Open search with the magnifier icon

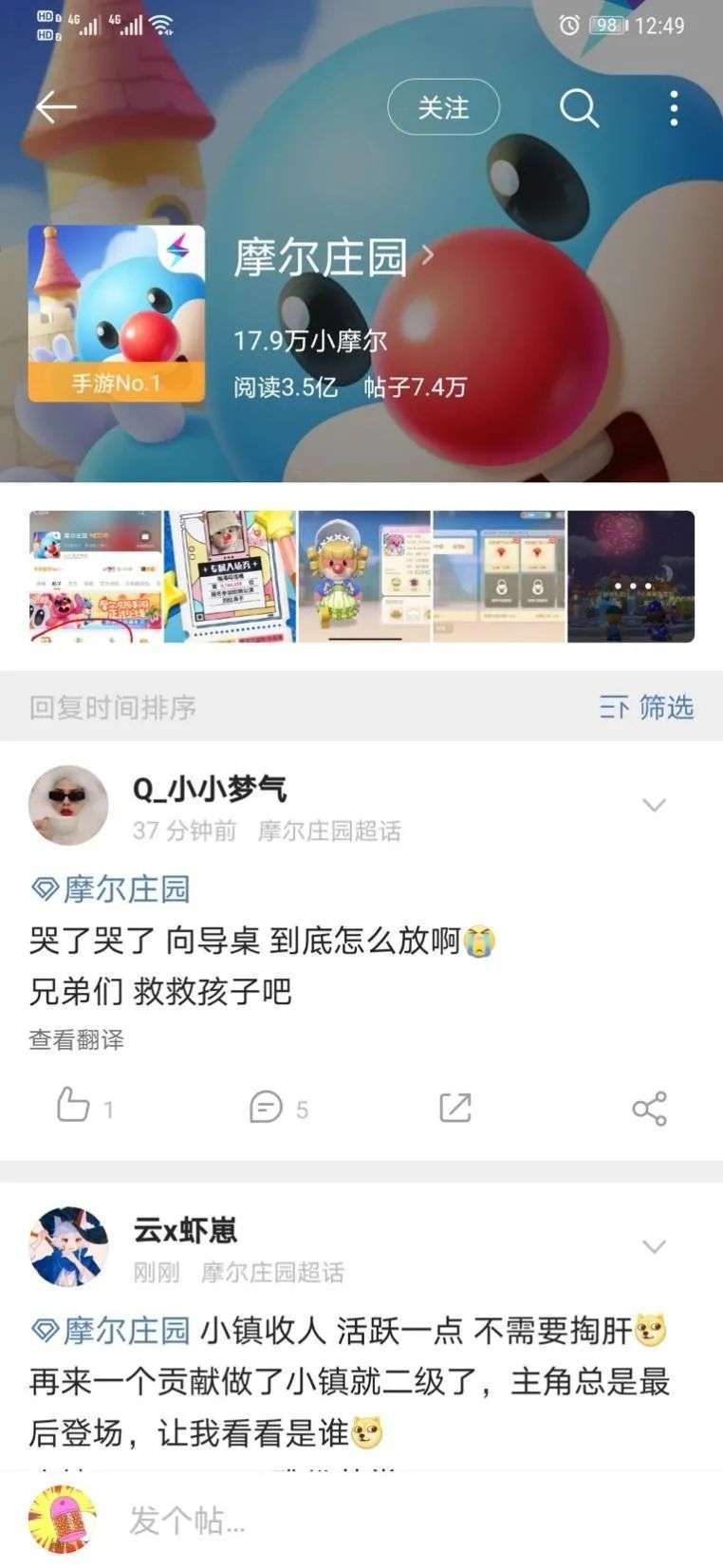(x=579, y=108)
